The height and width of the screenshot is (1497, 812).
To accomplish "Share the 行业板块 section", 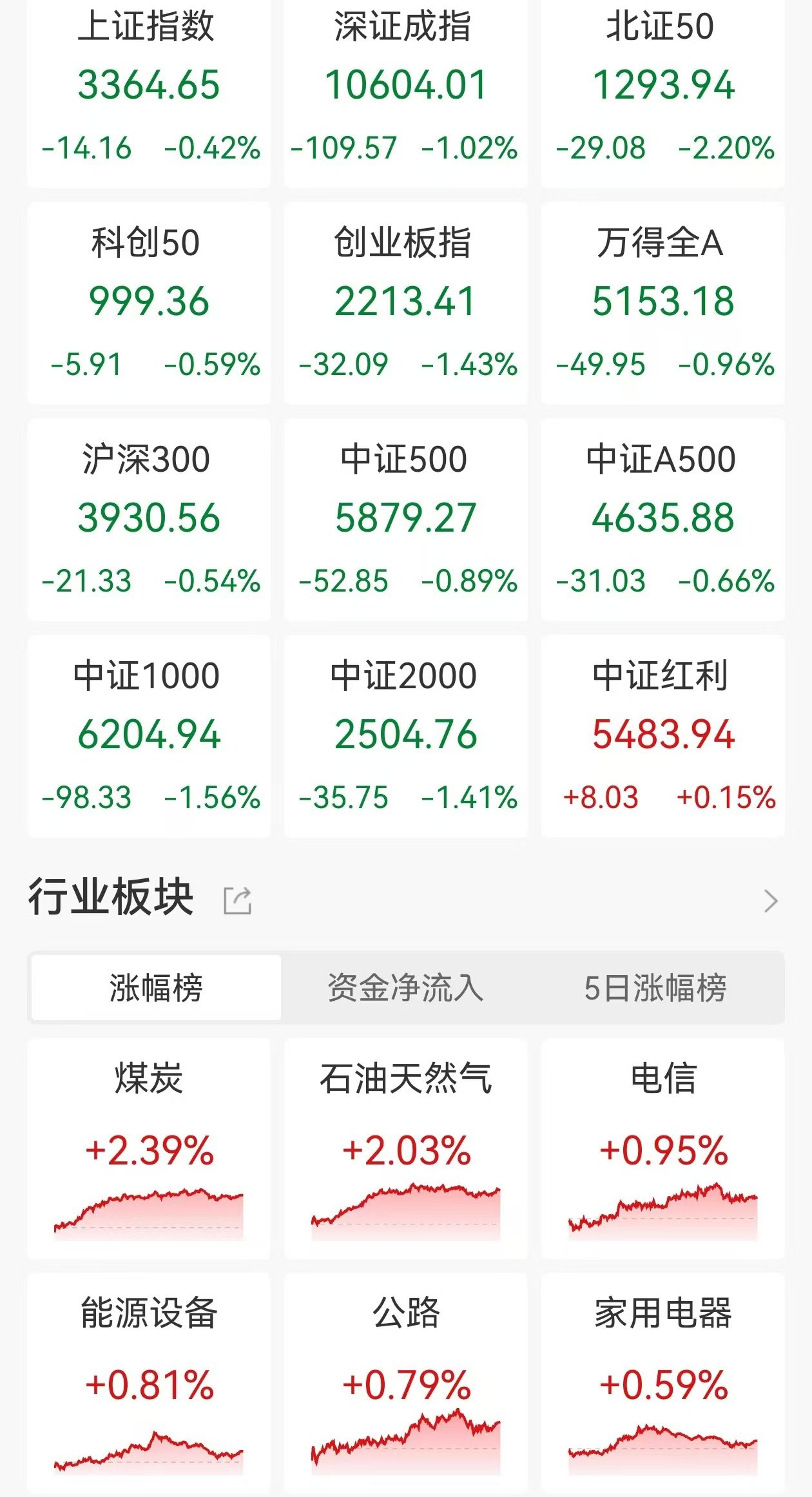I will [237, 900].
